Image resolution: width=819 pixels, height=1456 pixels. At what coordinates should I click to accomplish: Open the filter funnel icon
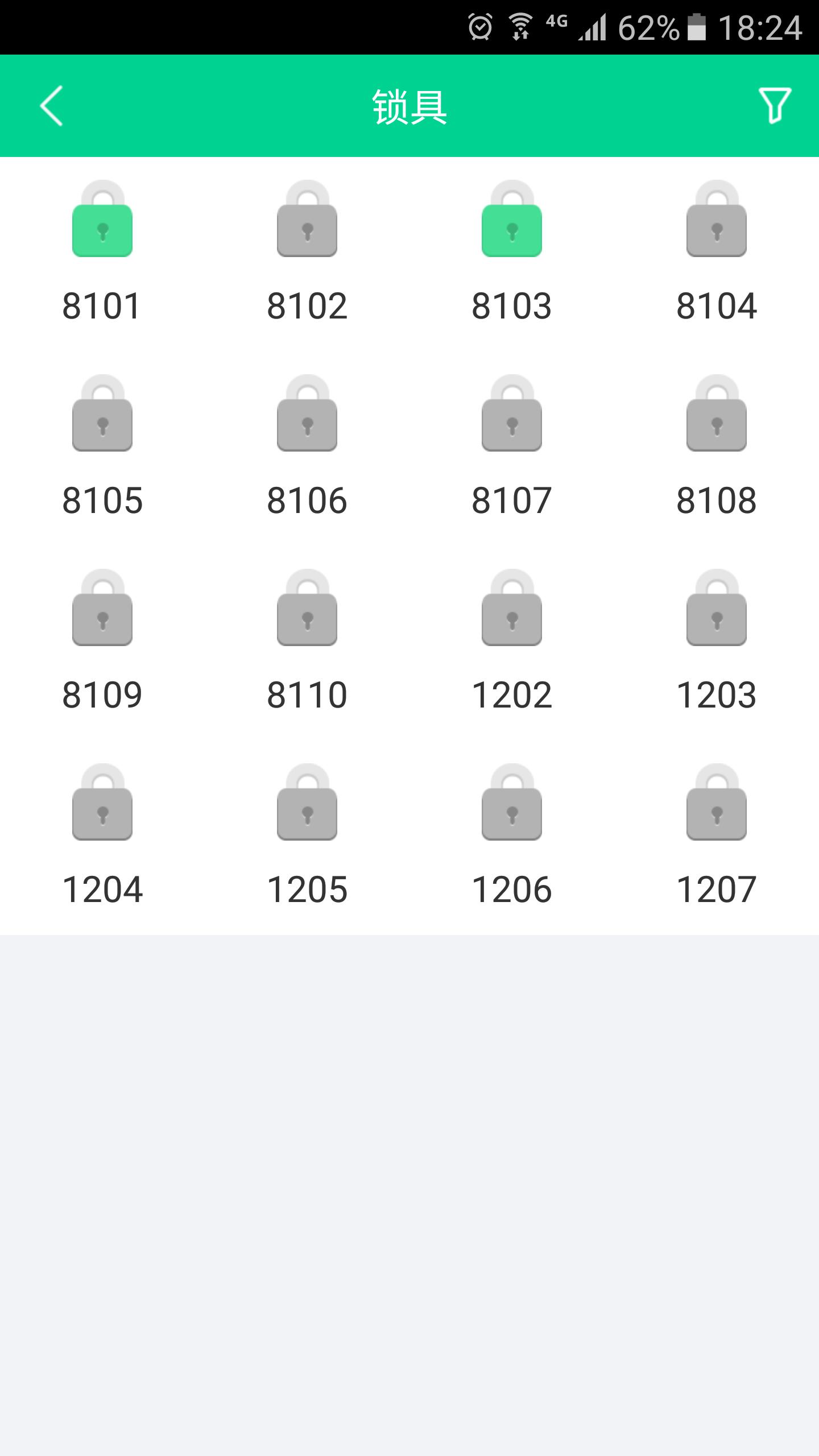(x=775, y=105)
